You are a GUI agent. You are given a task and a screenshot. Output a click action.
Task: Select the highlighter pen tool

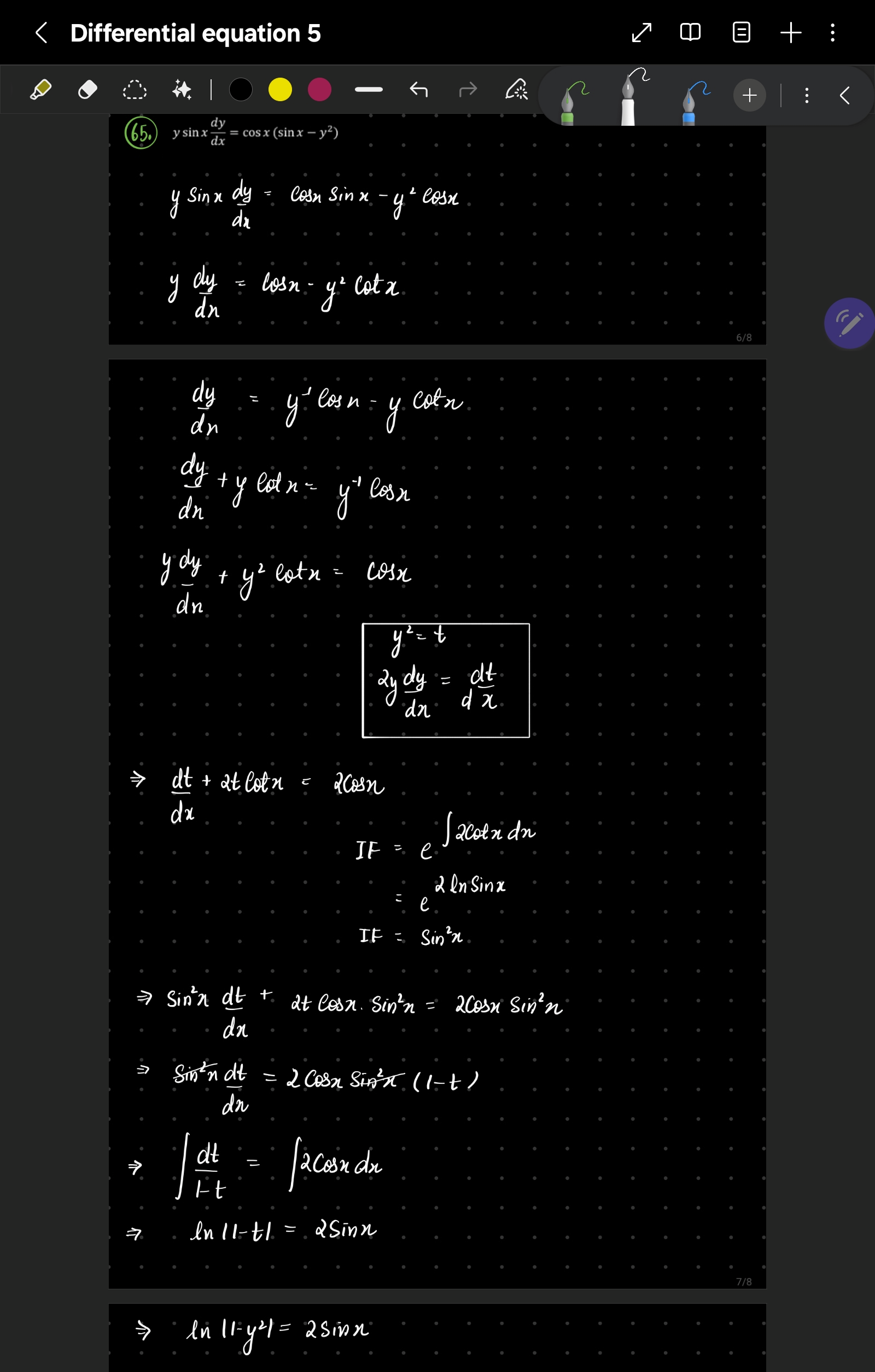[40, 90]
